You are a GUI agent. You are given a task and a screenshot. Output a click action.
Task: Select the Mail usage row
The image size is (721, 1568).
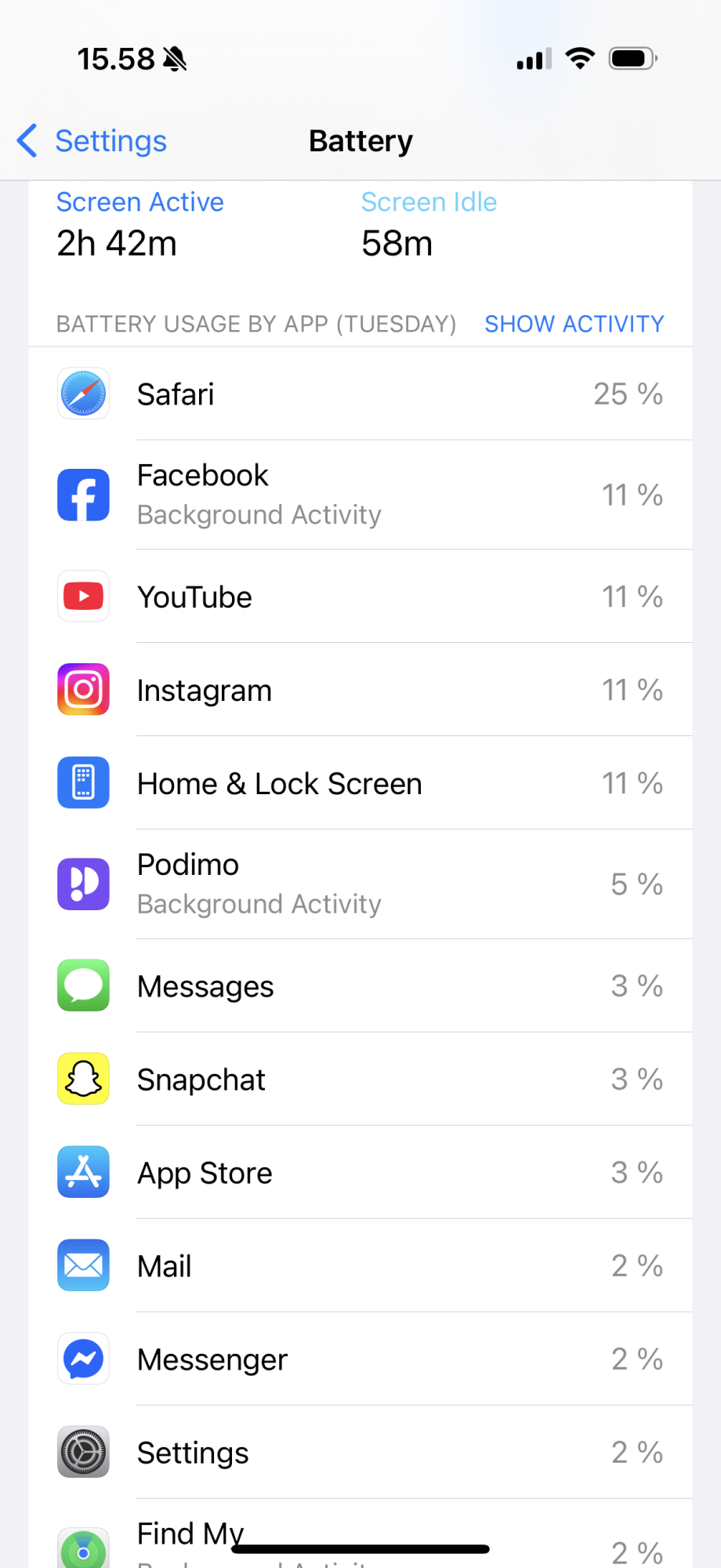pos(360,1265)
